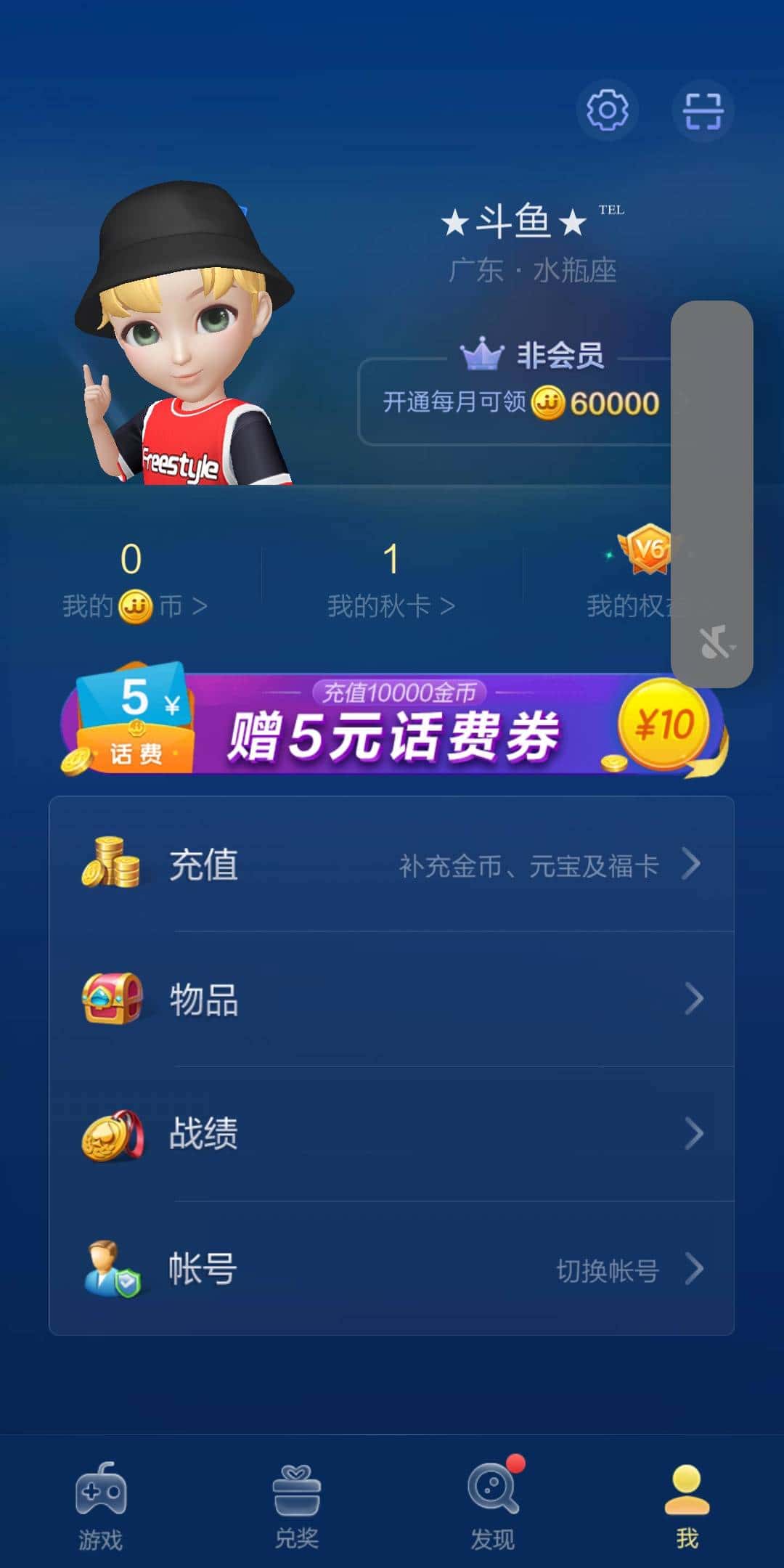The height and width of the screenshot is (1568, 784).
Task: Tap the 赠5元话费券 promo banner
Action: pos(392,726)
